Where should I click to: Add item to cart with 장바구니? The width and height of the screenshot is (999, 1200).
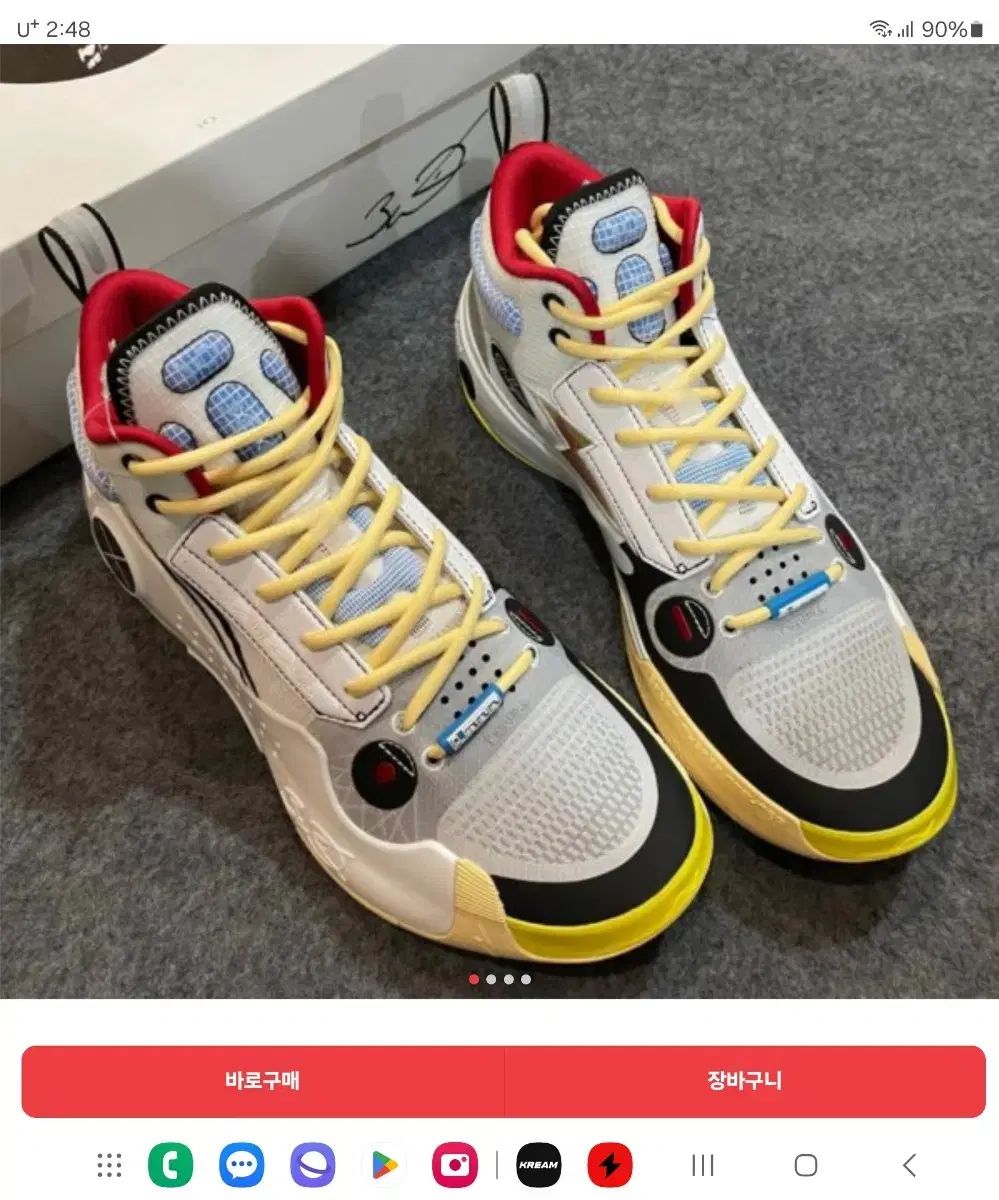(745, 1081)
